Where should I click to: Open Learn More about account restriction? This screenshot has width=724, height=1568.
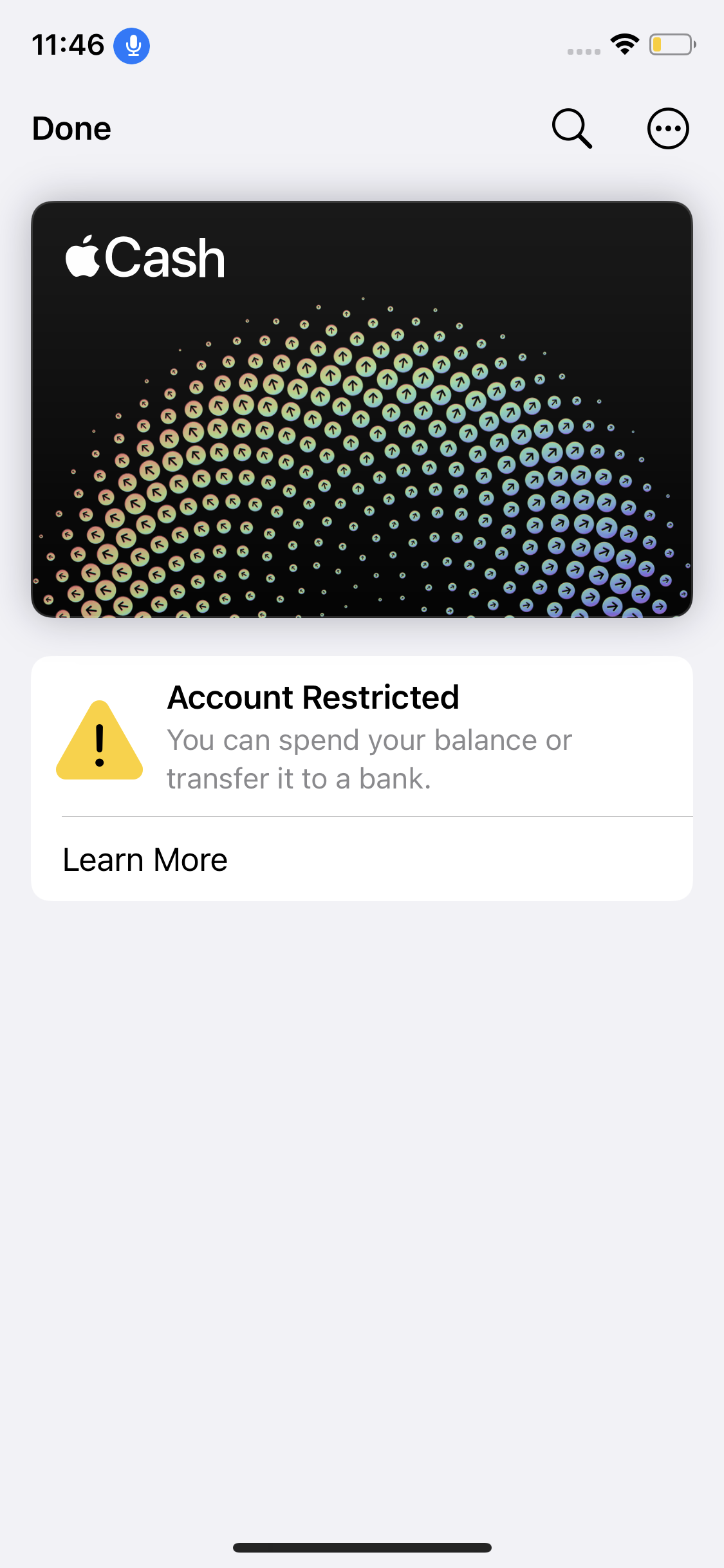145,860
